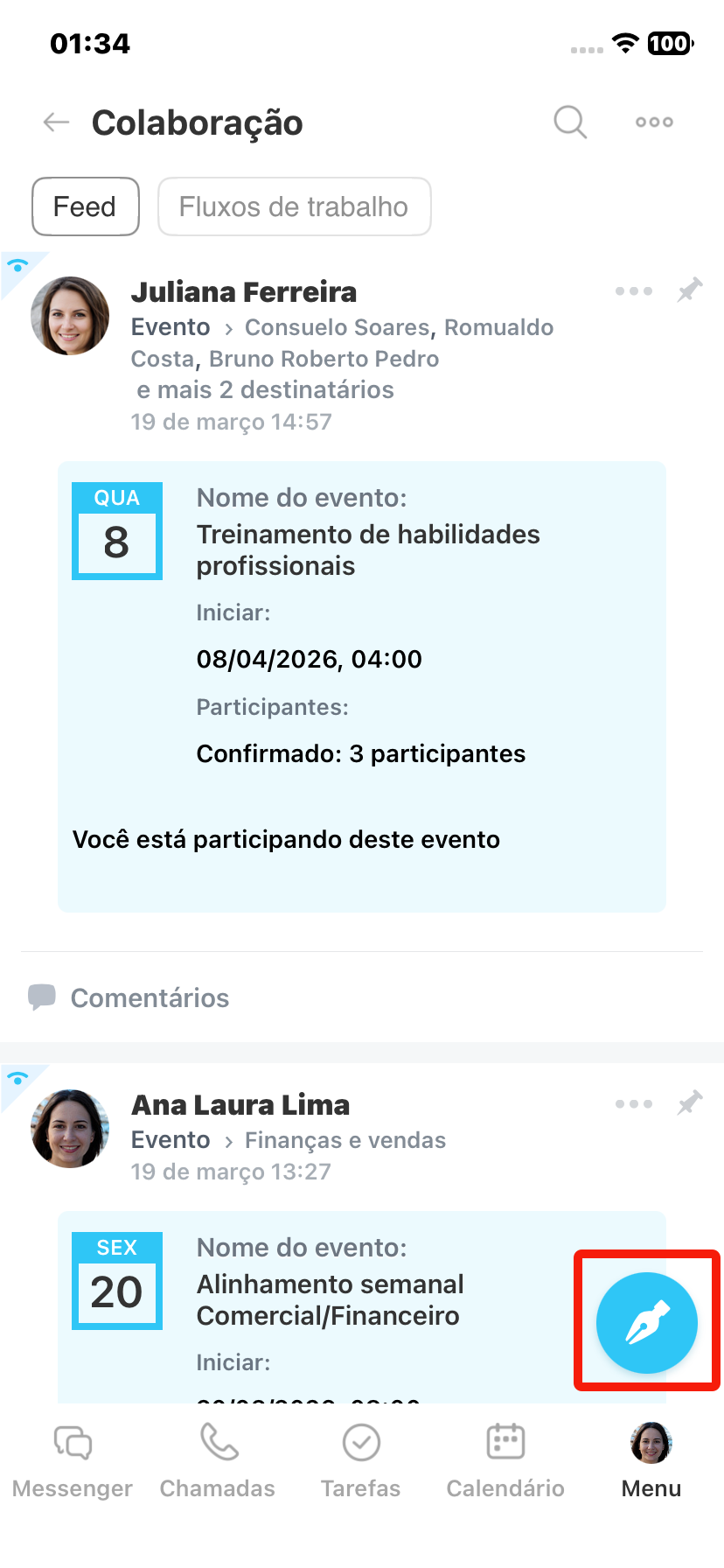
Task: Open more options on Ana Laura Lima's post
Action: 633,1104
